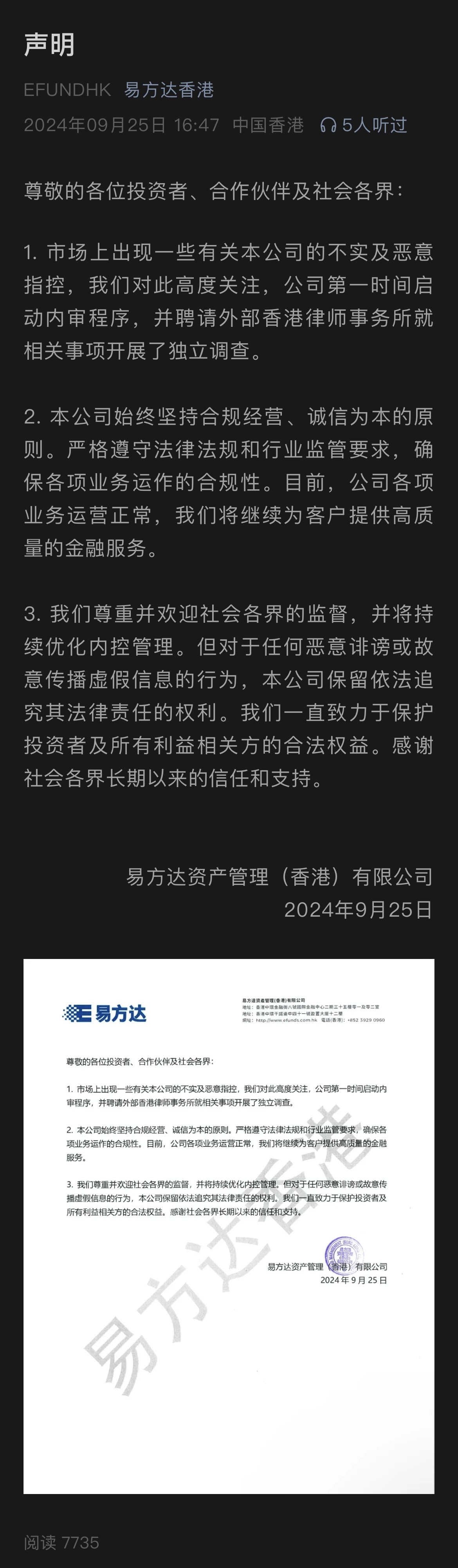This screenshot has width=458, height=1568.
Task: Enlarge the 易方达 statement letter image
Action: (228, 1226)
